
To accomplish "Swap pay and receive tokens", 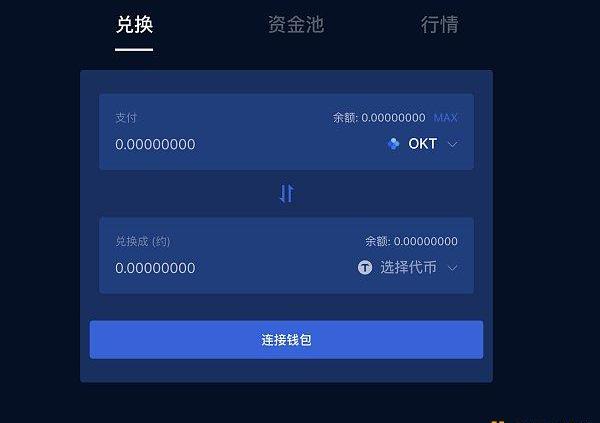I will (286, 194).
